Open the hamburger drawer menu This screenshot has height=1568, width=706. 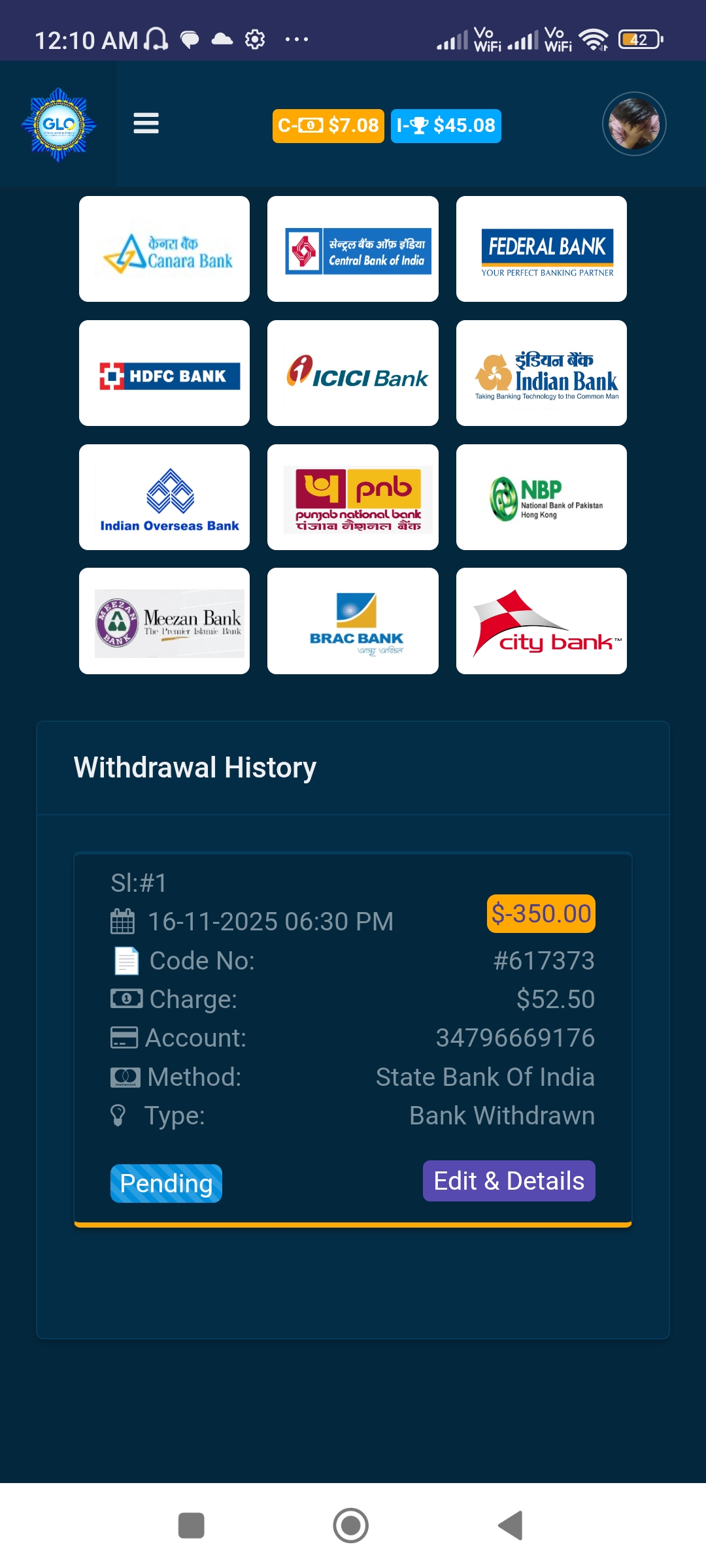[146, 123]
